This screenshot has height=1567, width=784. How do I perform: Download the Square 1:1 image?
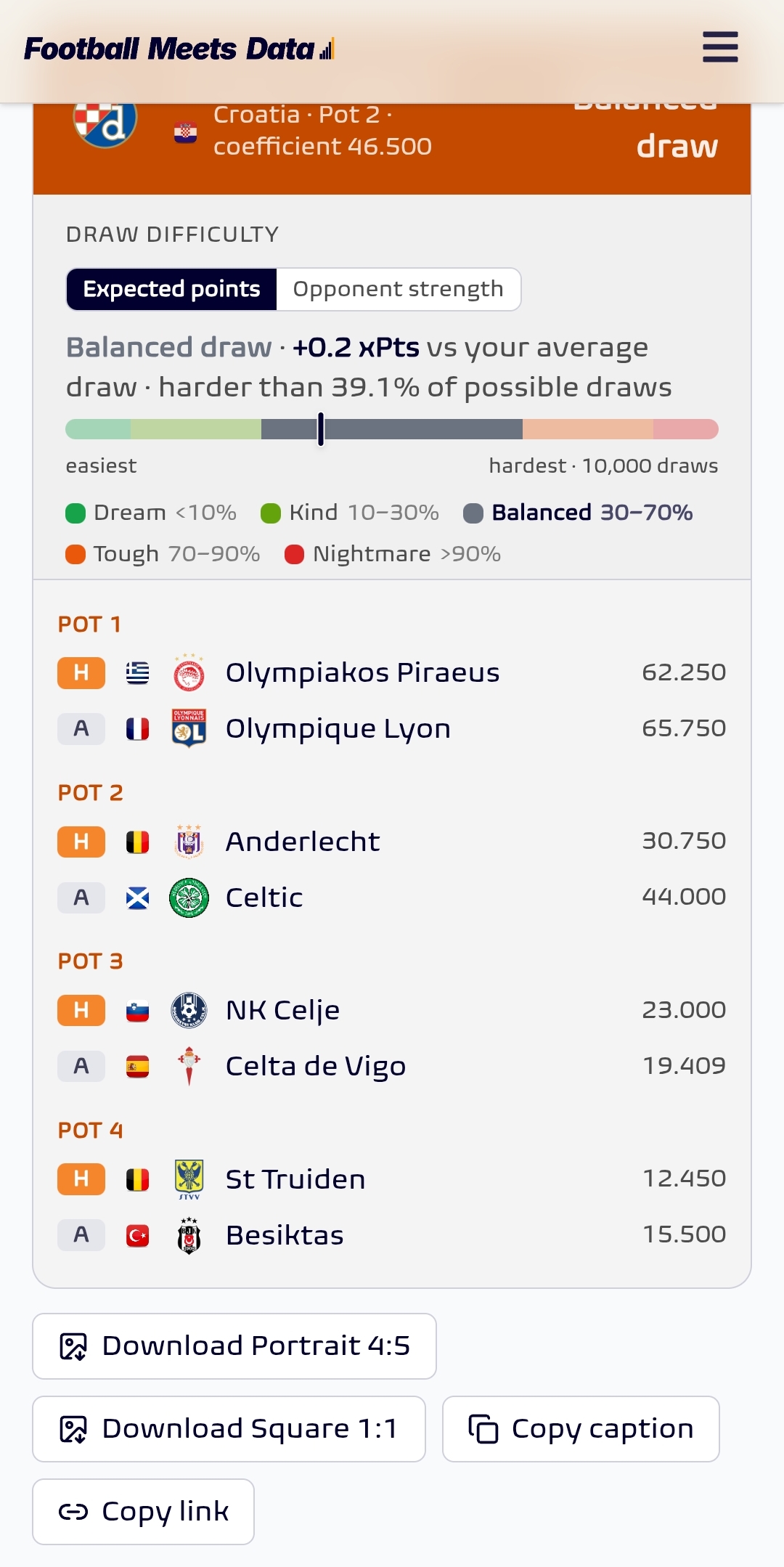[229, 1429]
